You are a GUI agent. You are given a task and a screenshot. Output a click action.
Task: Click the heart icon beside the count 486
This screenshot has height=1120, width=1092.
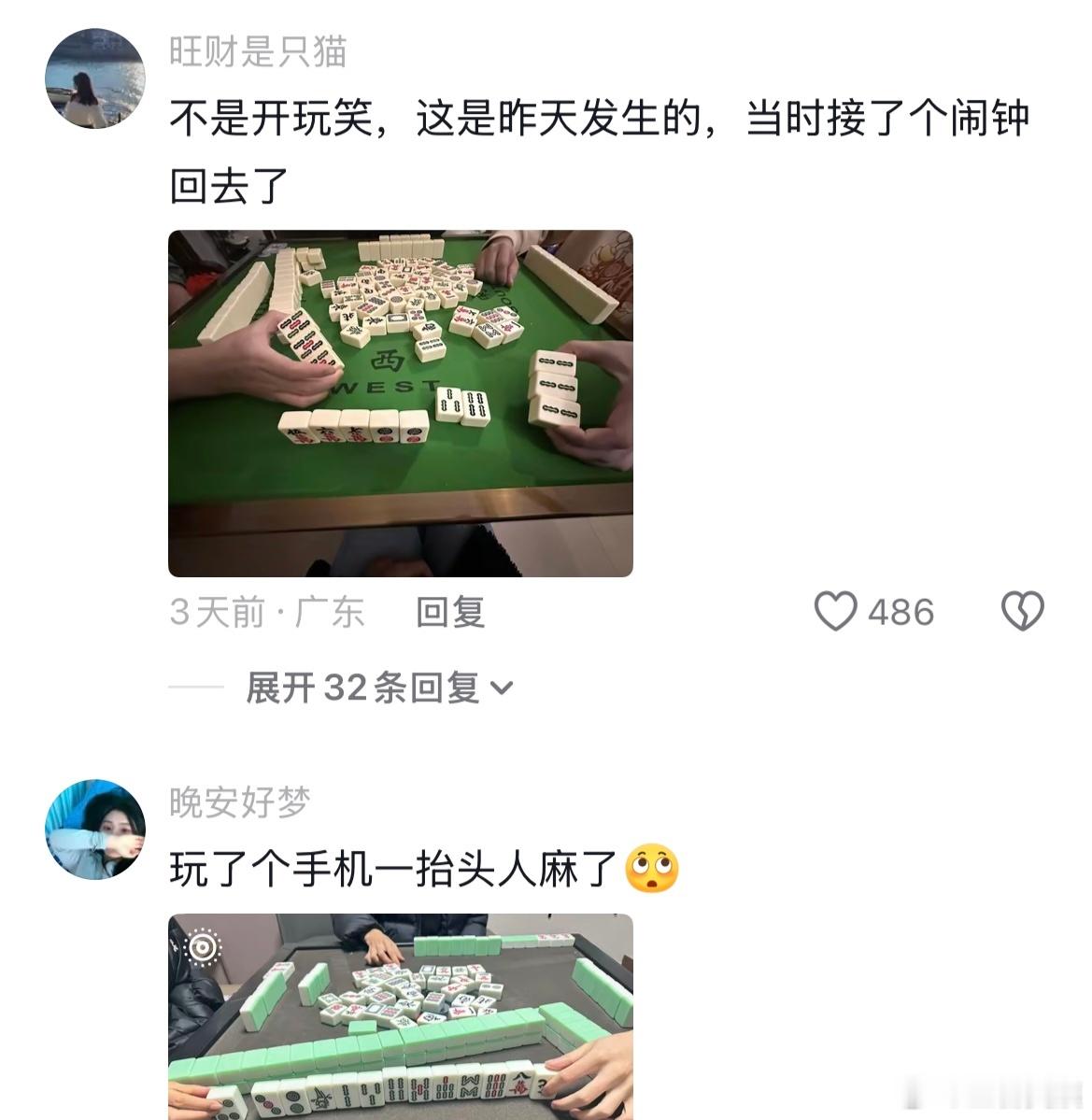point(838,613)
